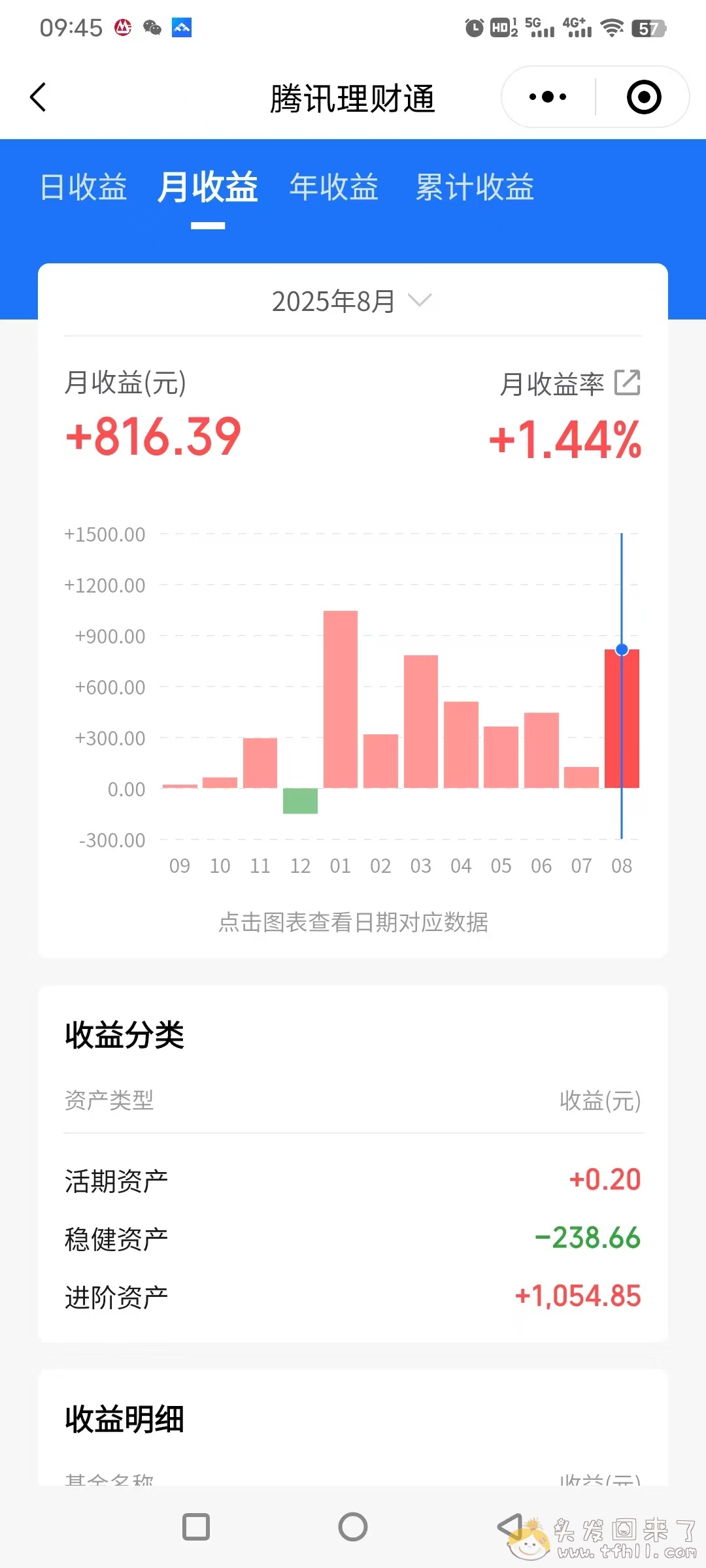Viewport: 706px width, 1568px height.
Task: Select the 01 month bar in the chart
Action: pyautogui.click(x=341, y=699)
